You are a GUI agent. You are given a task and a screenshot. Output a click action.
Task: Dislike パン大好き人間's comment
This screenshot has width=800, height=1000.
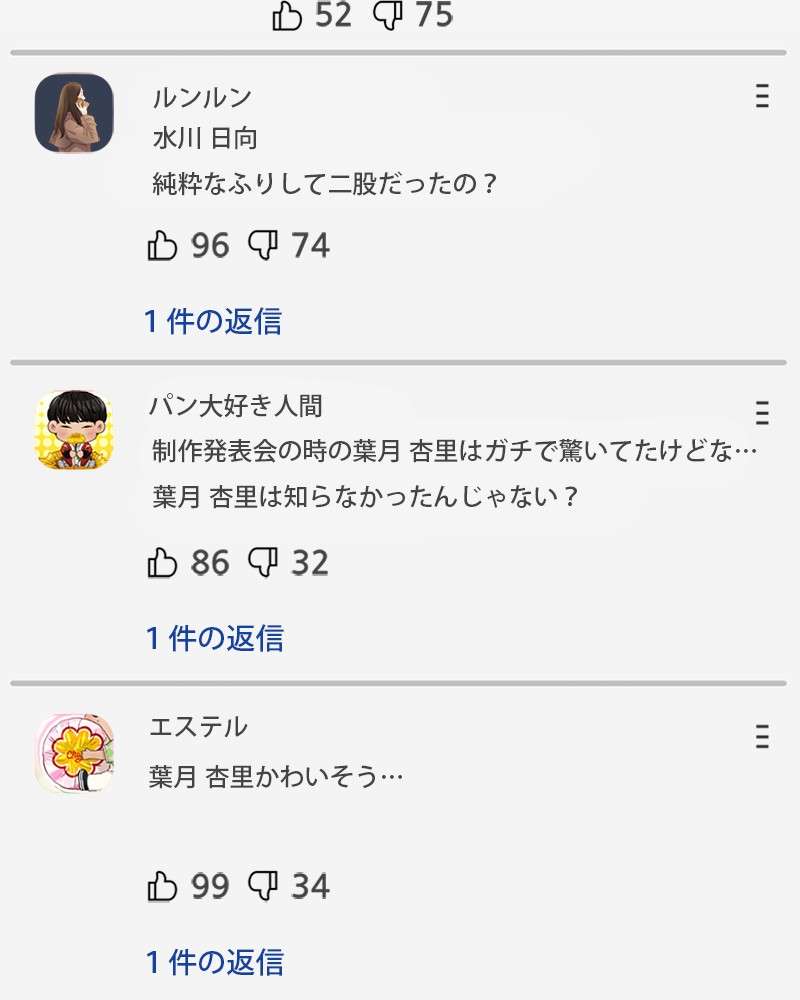263,563
